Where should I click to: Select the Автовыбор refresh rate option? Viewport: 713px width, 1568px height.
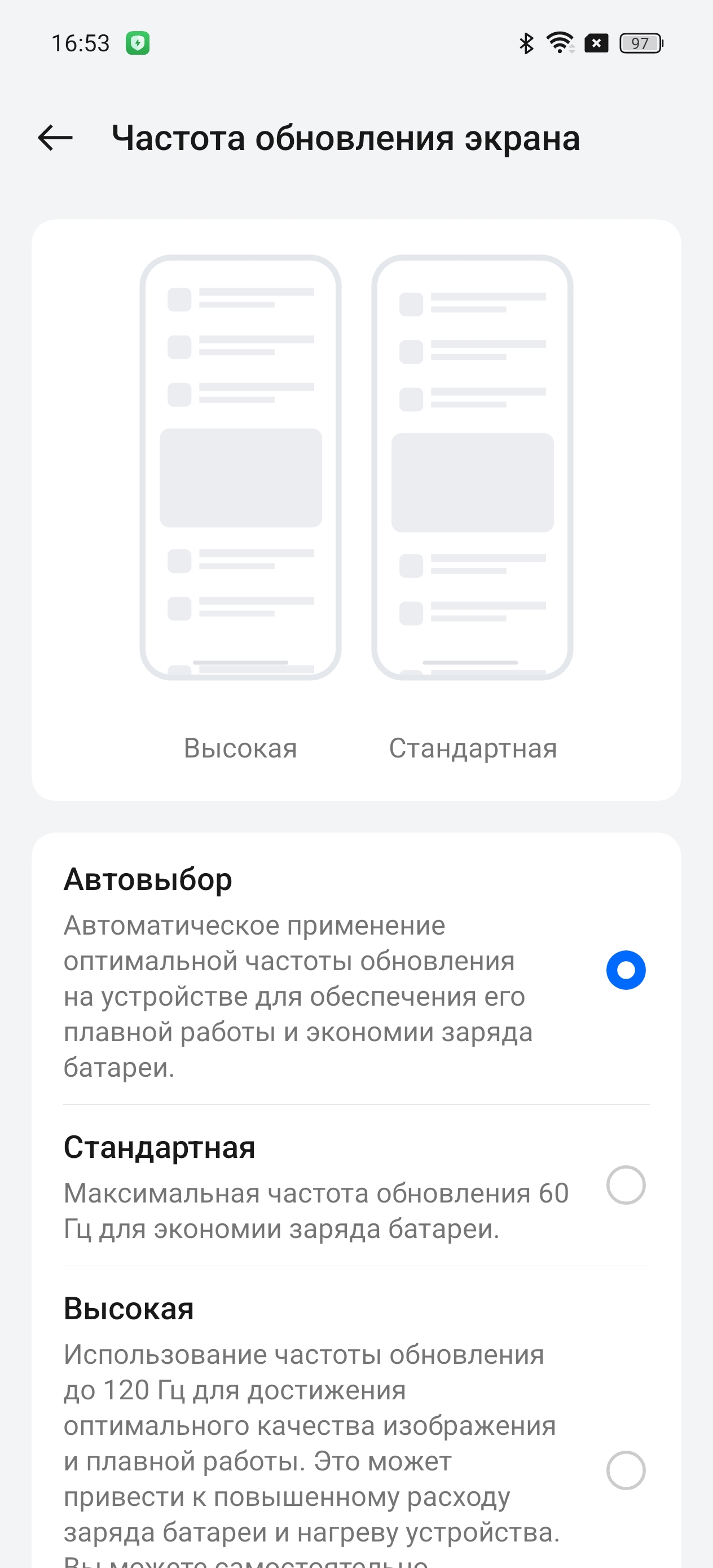(626, 970)
